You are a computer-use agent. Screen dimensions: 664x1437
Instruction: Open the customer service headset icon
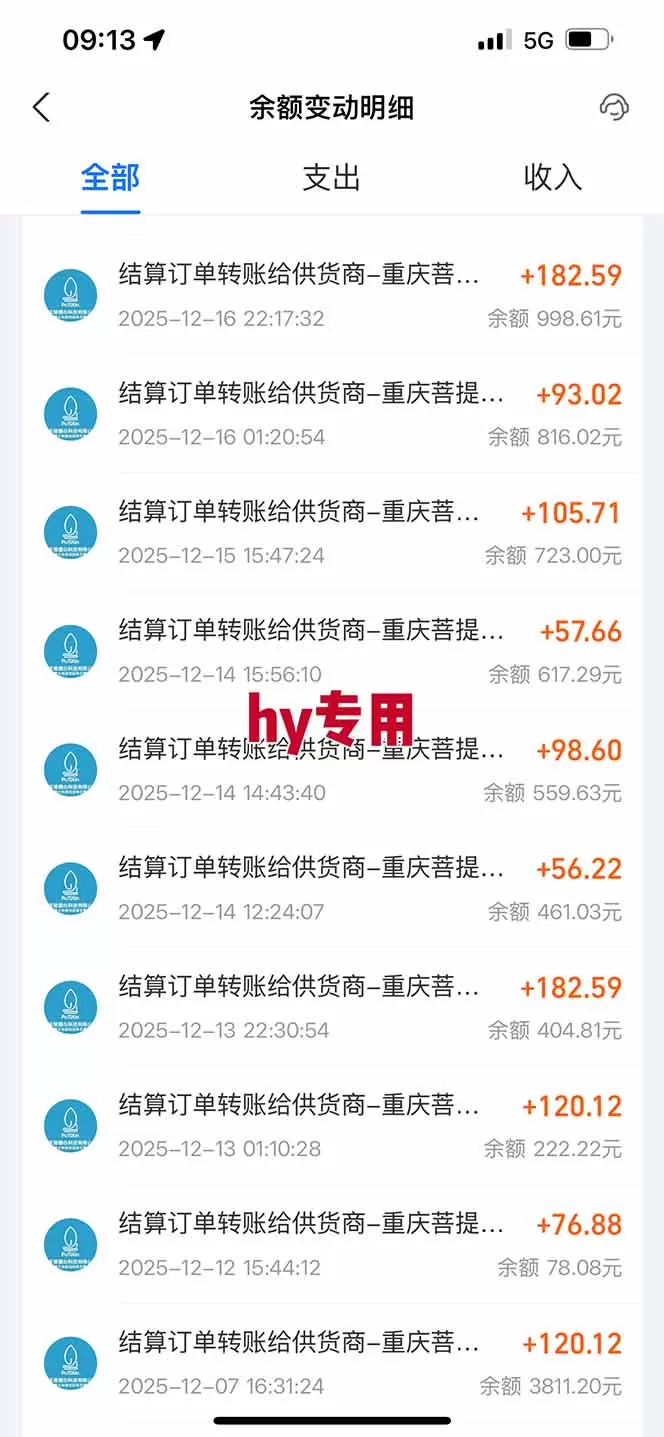(x=613, y=108)
